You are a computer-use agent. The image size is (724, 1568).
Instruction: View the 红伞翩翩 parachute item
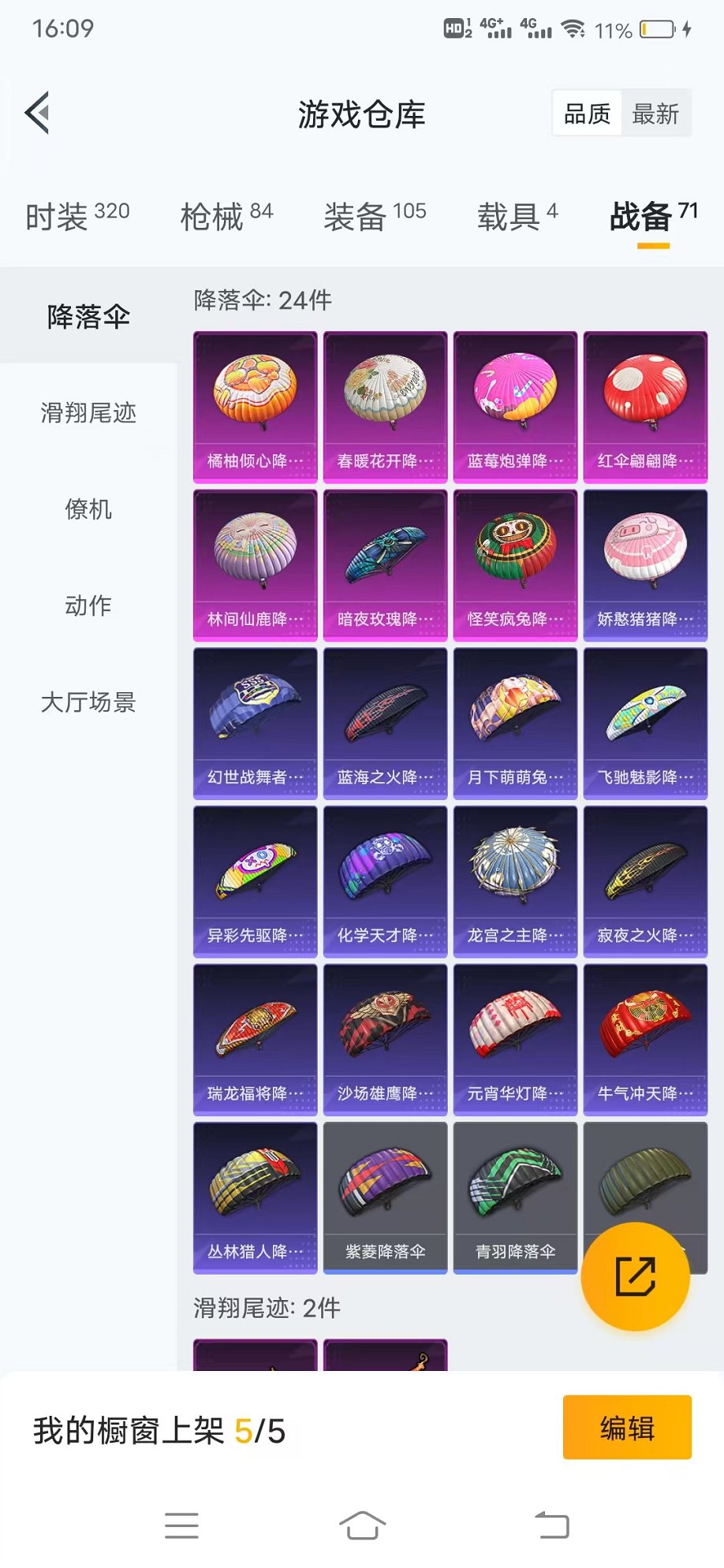[x=645, y=407]
